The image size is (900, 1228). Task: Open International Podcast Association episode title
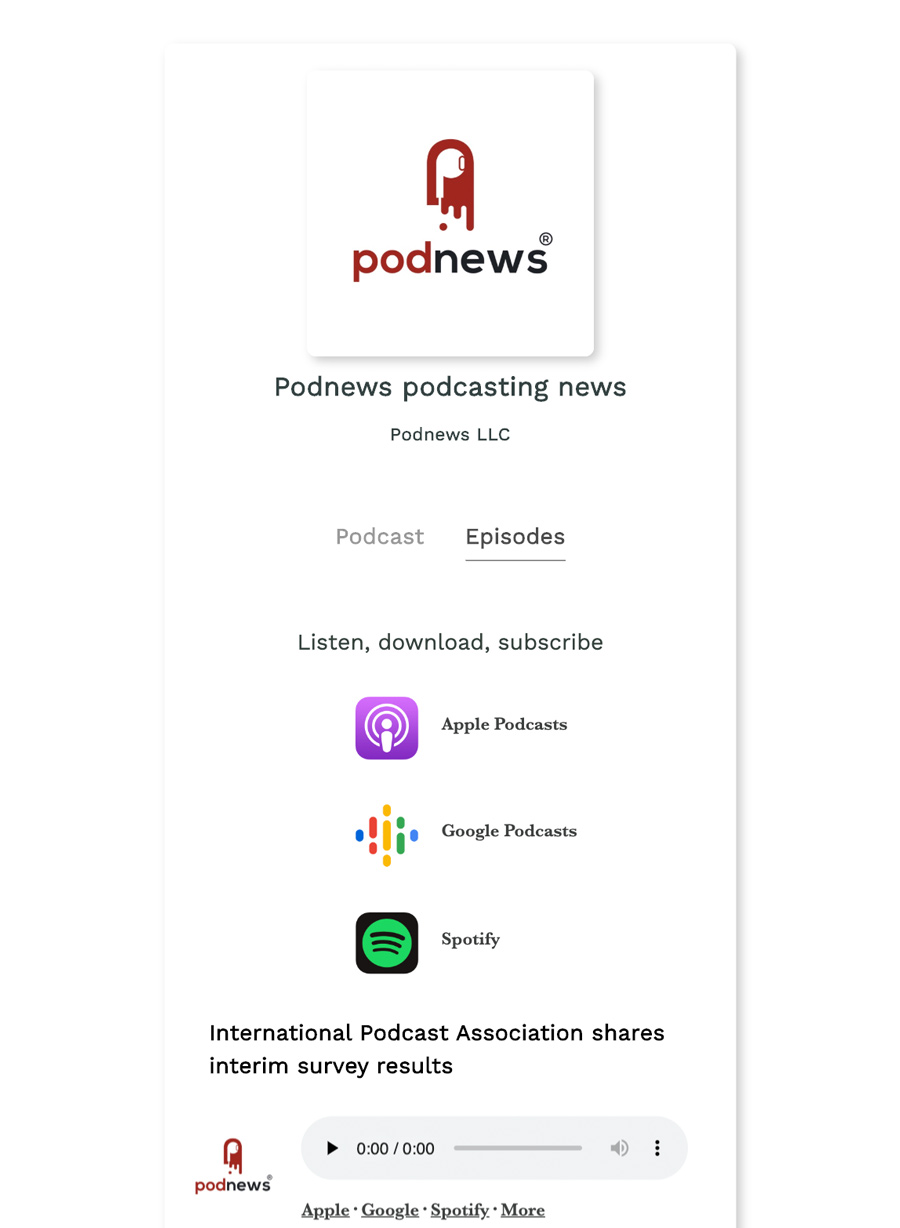click(437, 1049)
